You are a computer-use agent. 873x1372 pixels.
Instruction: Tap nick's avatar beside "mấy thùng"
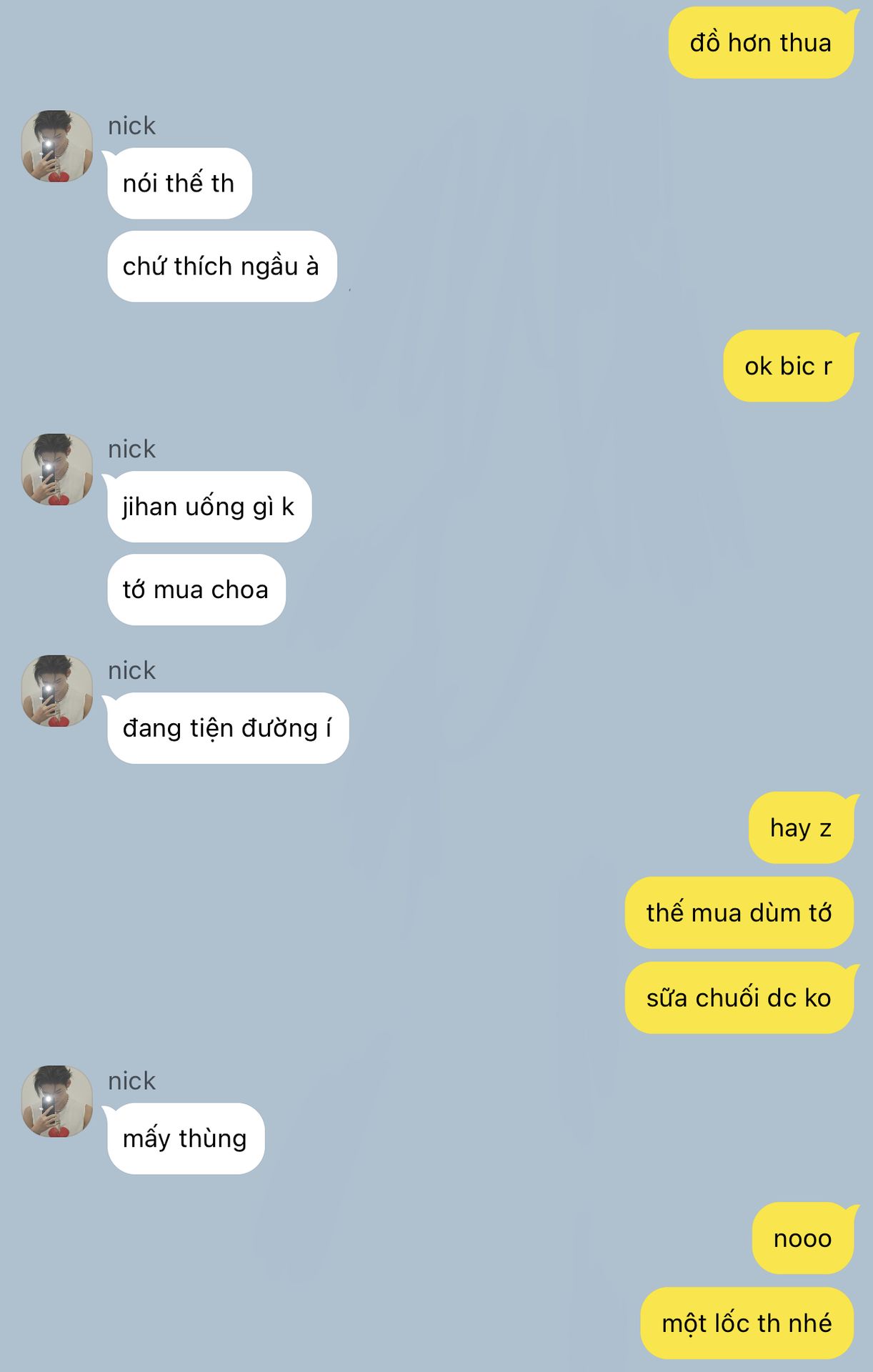click(x=57, y=1101)
